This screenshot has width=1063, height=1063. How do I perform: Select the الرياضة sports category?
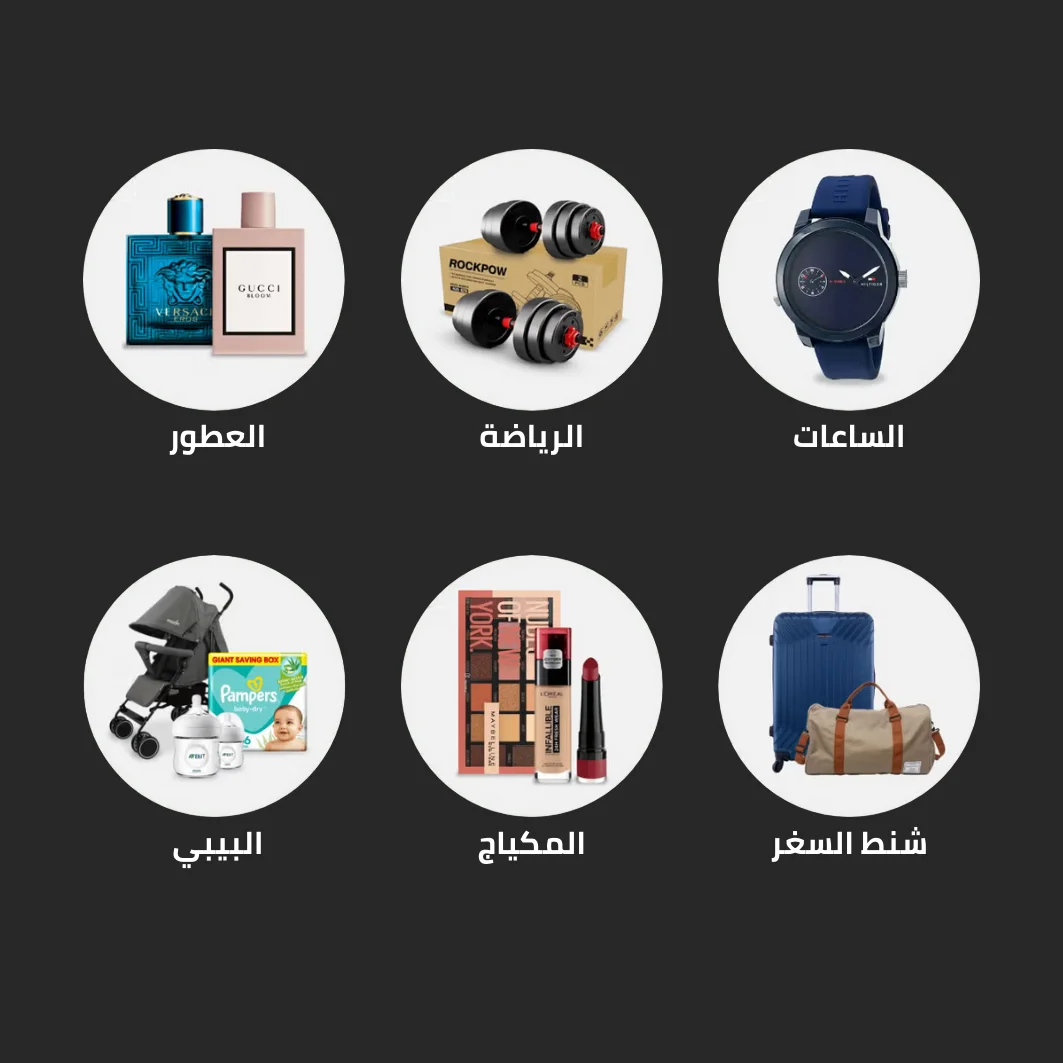point(531,280)
